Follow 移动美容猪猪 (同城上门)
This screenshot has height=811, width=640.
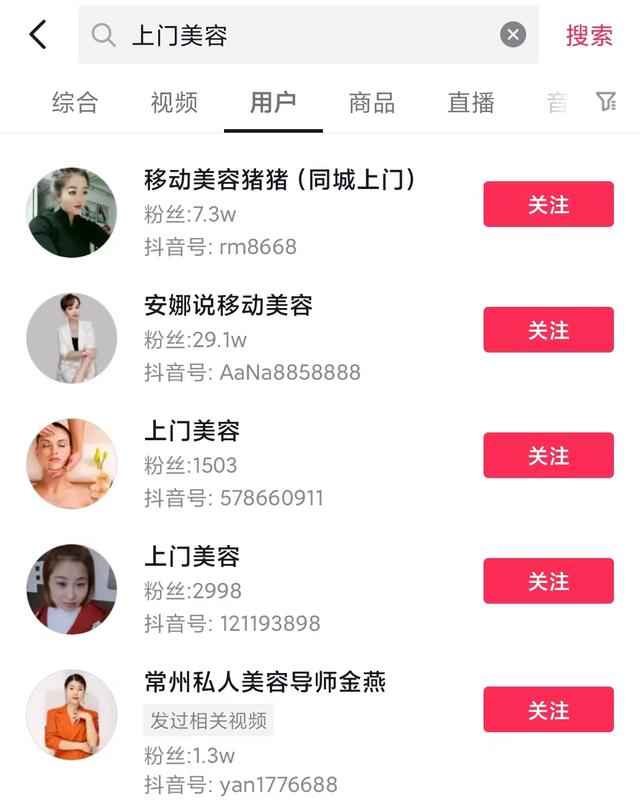click(548, 205)
